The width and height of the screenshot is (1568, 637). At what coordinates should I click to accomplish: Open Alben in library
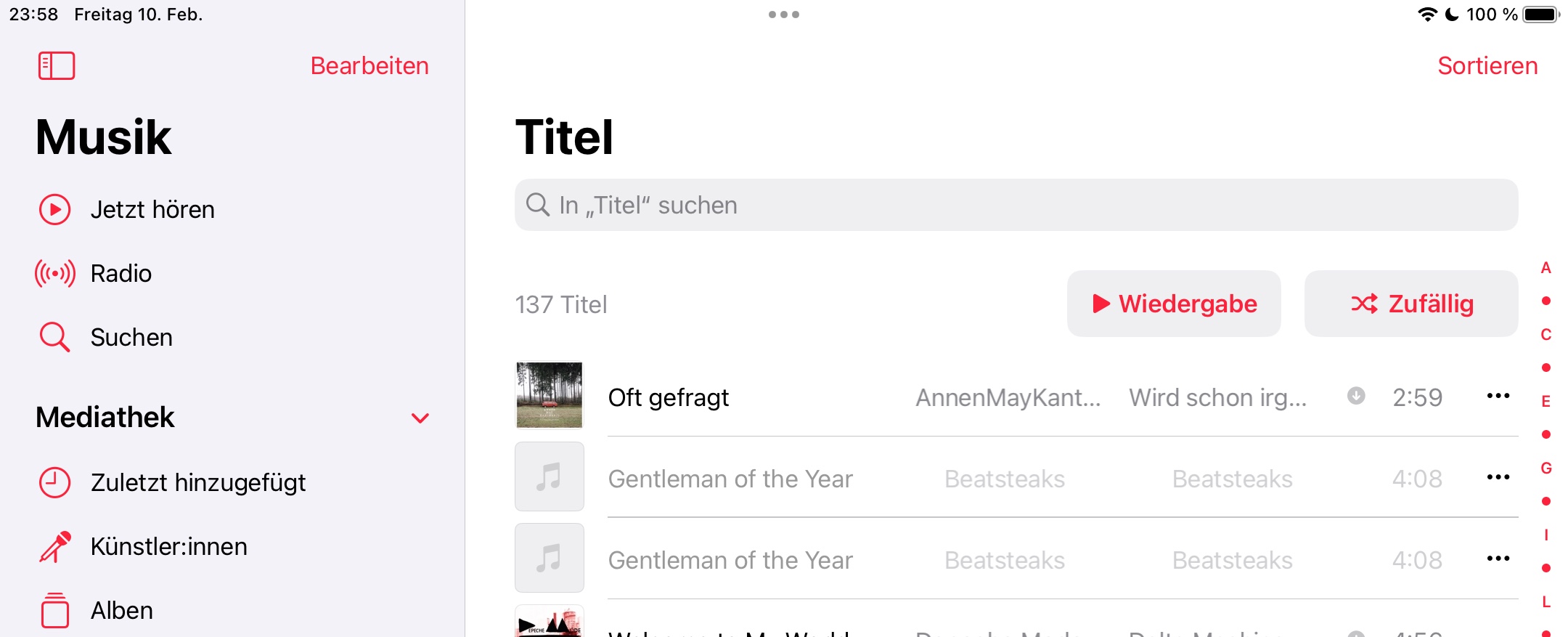coord(121,611)
